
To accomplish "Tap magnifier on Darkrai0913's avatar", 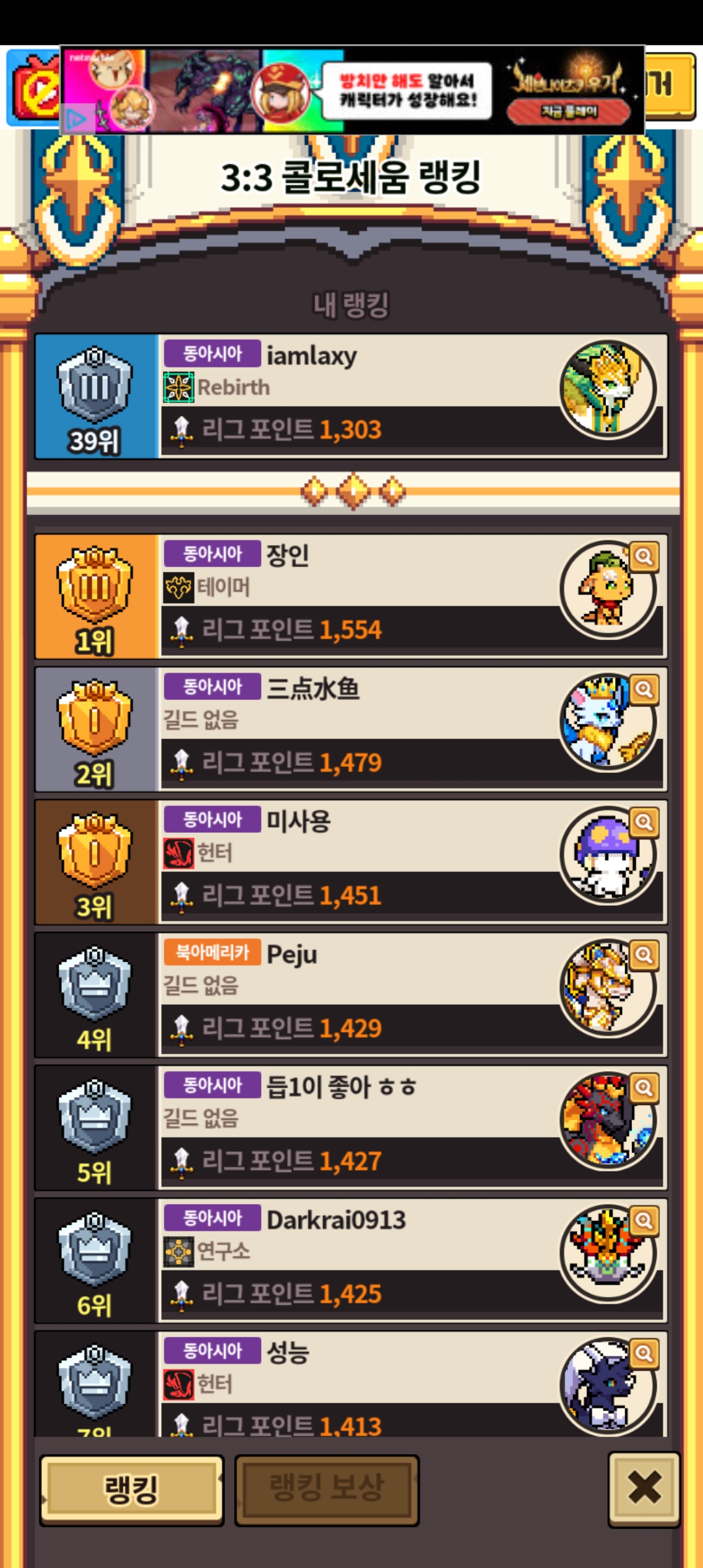I will tap(644, 1221).
